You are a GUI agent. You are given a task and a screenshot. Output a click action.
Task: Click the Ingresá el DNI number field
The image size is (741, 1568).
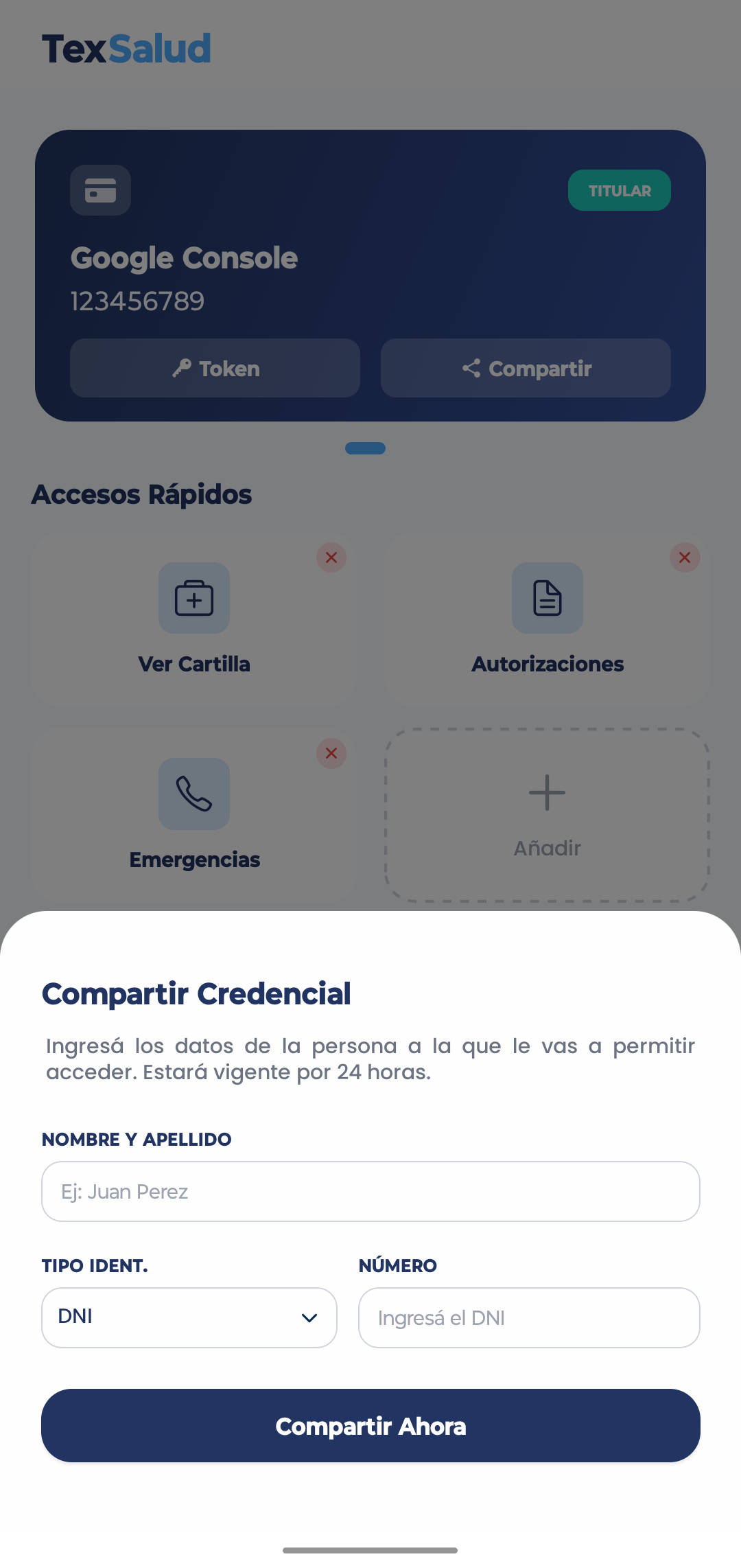coord(528,1317)
